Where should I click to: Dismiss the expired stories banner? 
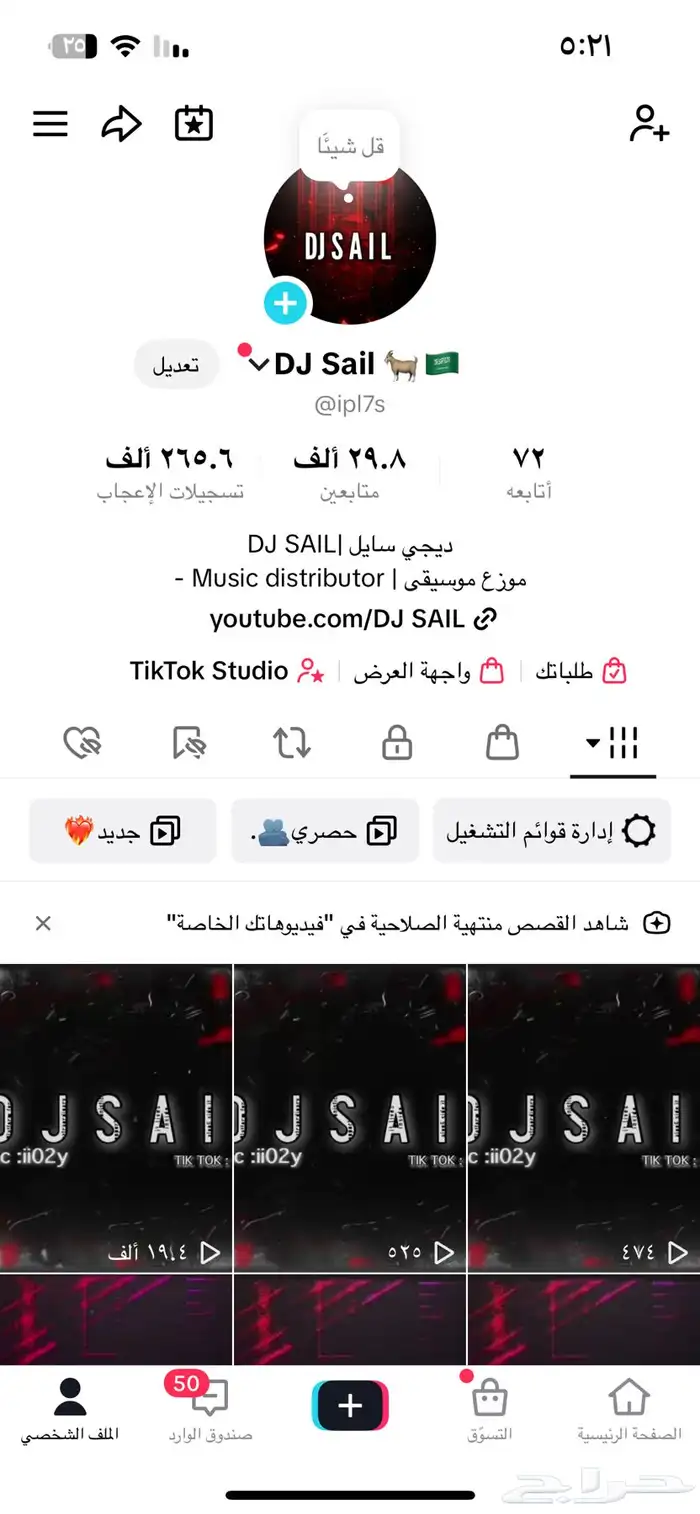pos(43,923)
